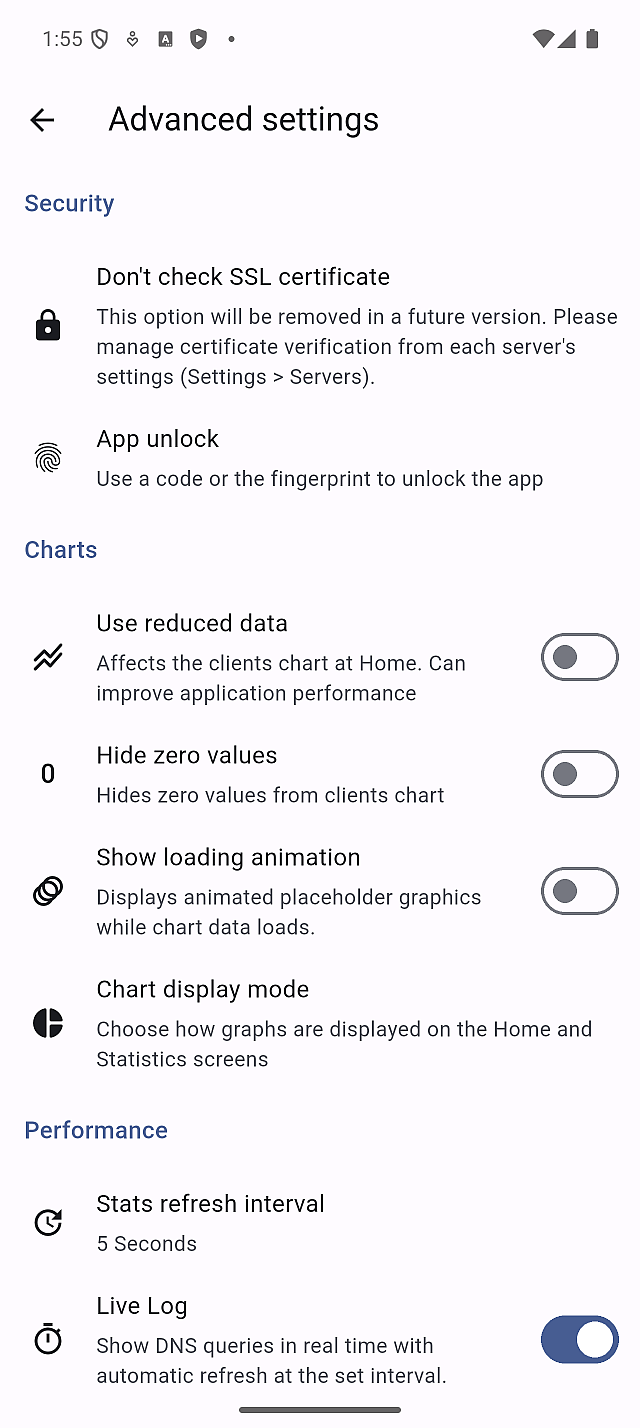Viewport: 640px width, 1428px height.
Task: Open Don't check SSL certificate option
Action: [x=320, y=326]
